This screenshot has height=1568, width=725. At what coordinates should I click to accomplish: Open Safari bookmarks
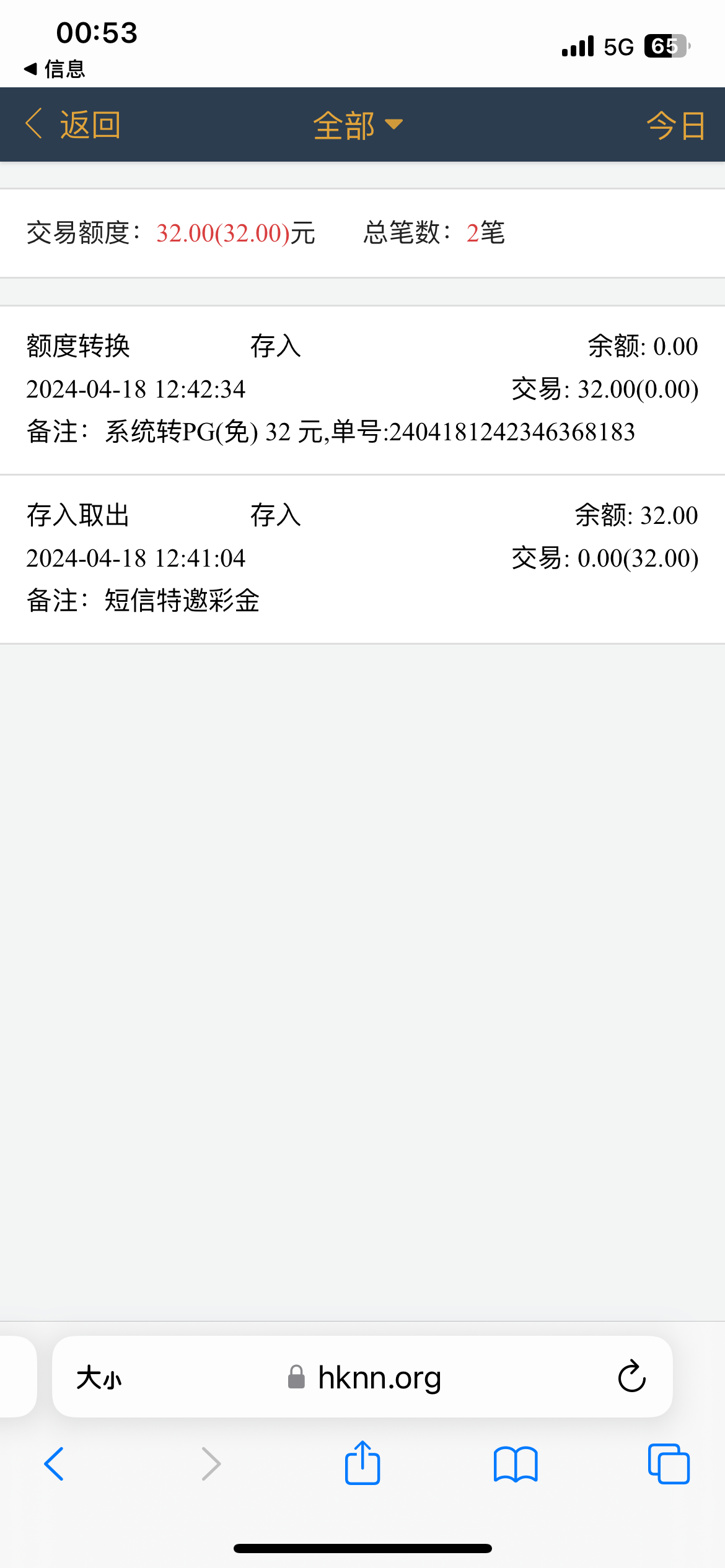[x=516, y=1464]
